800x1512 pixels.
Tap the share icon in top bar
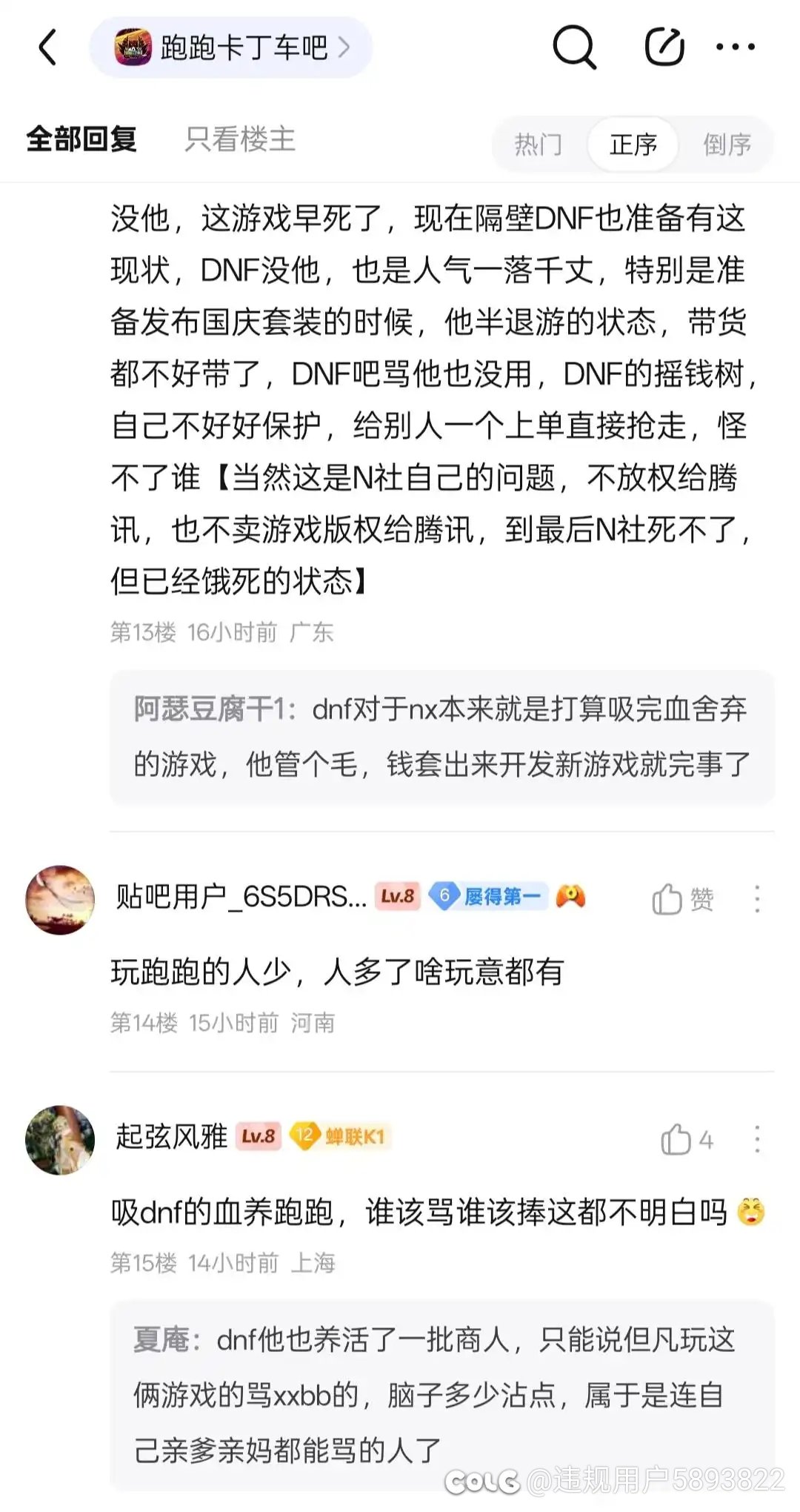[664, 48]
